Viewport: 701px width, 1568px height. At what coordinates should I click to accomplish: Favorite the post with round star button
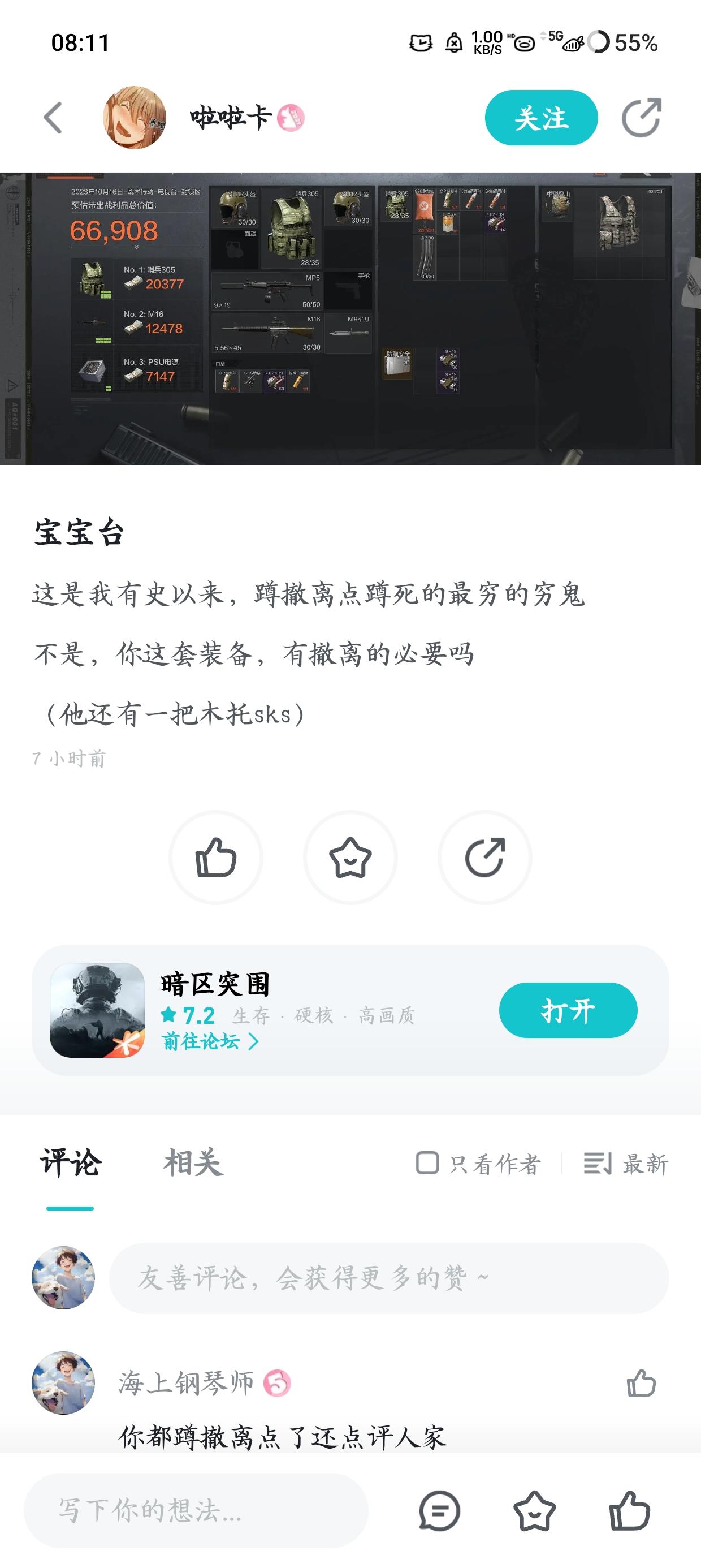pos(350,857)
